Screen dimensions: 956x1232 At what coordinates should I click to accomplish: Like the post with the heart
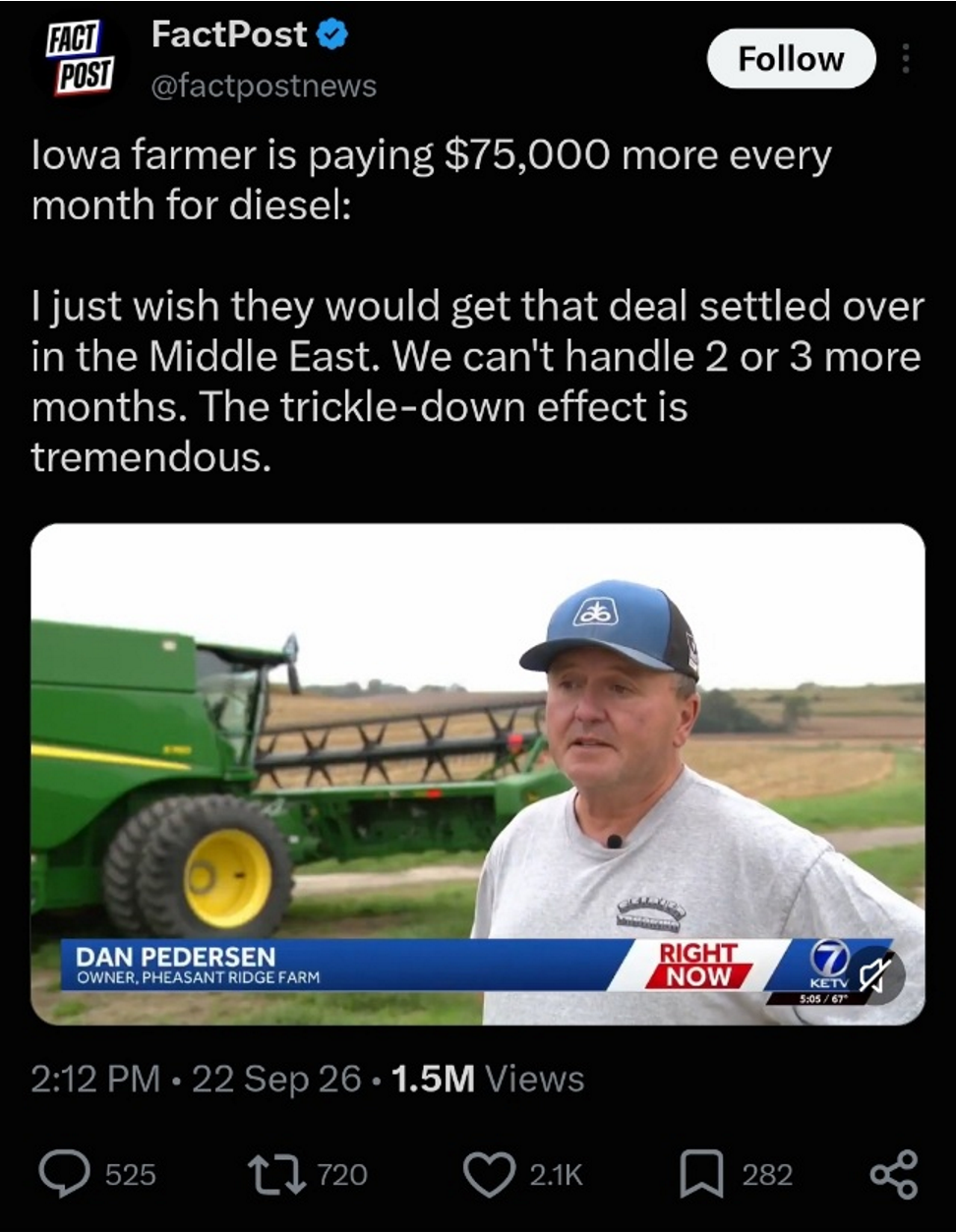(490, 1174)
